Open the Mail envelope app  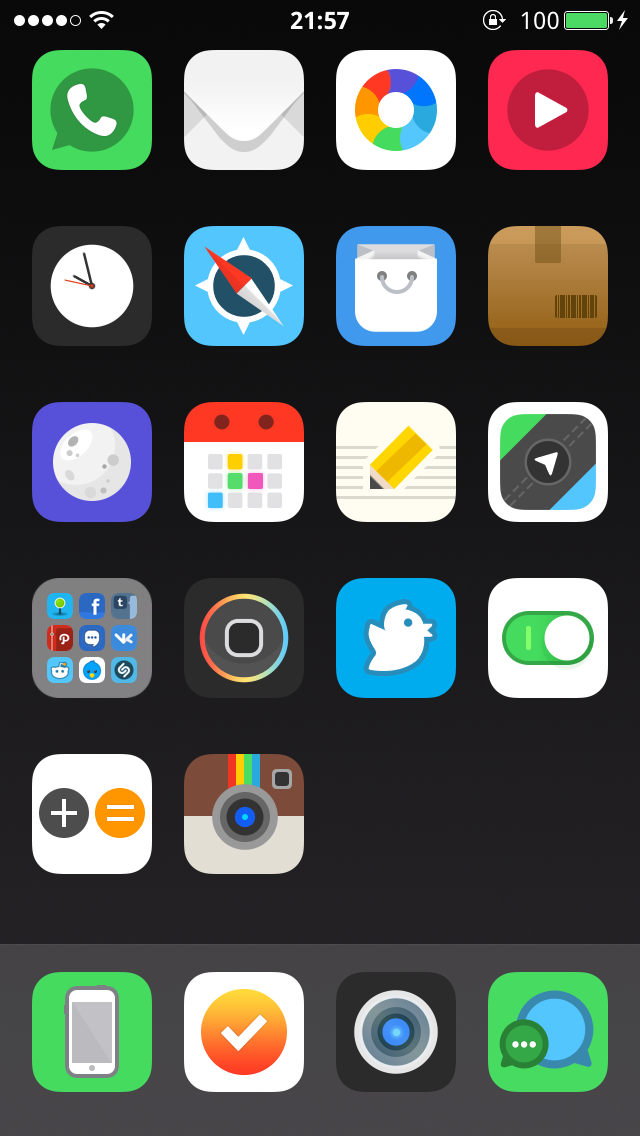[x=244, y=110]
